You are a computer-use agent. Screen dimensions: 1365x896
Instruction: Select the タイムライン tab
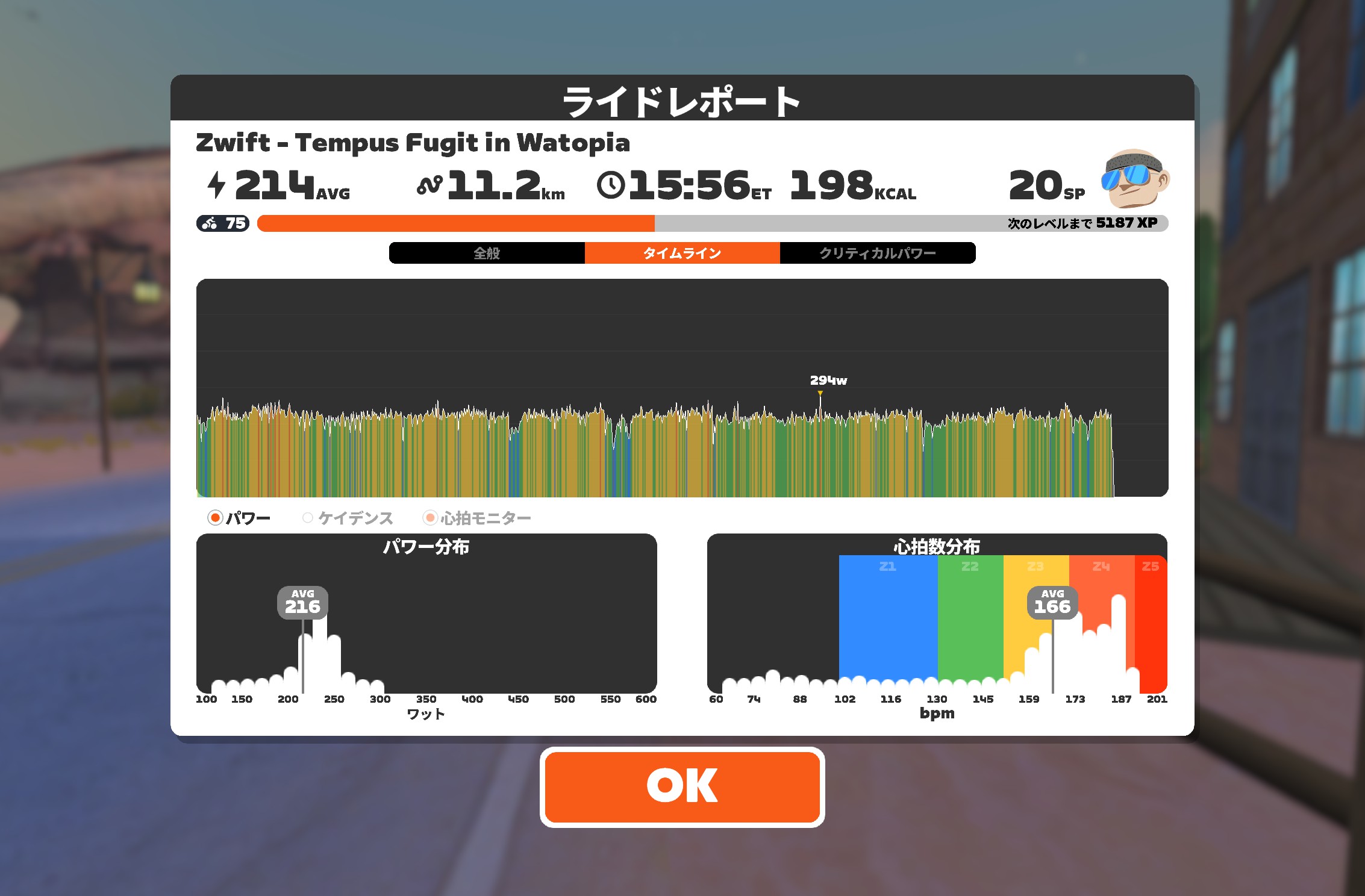(x=682, y=253)
